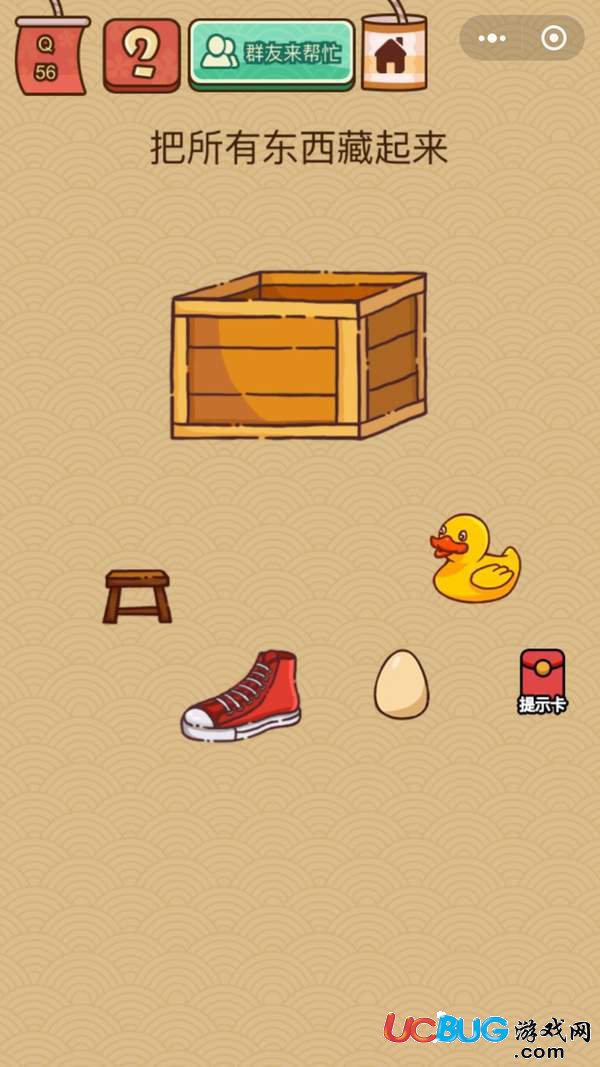Tap the small wooden stool
Image resolution: width=600 pixels, height=1067 pixels.
[137, 596]
